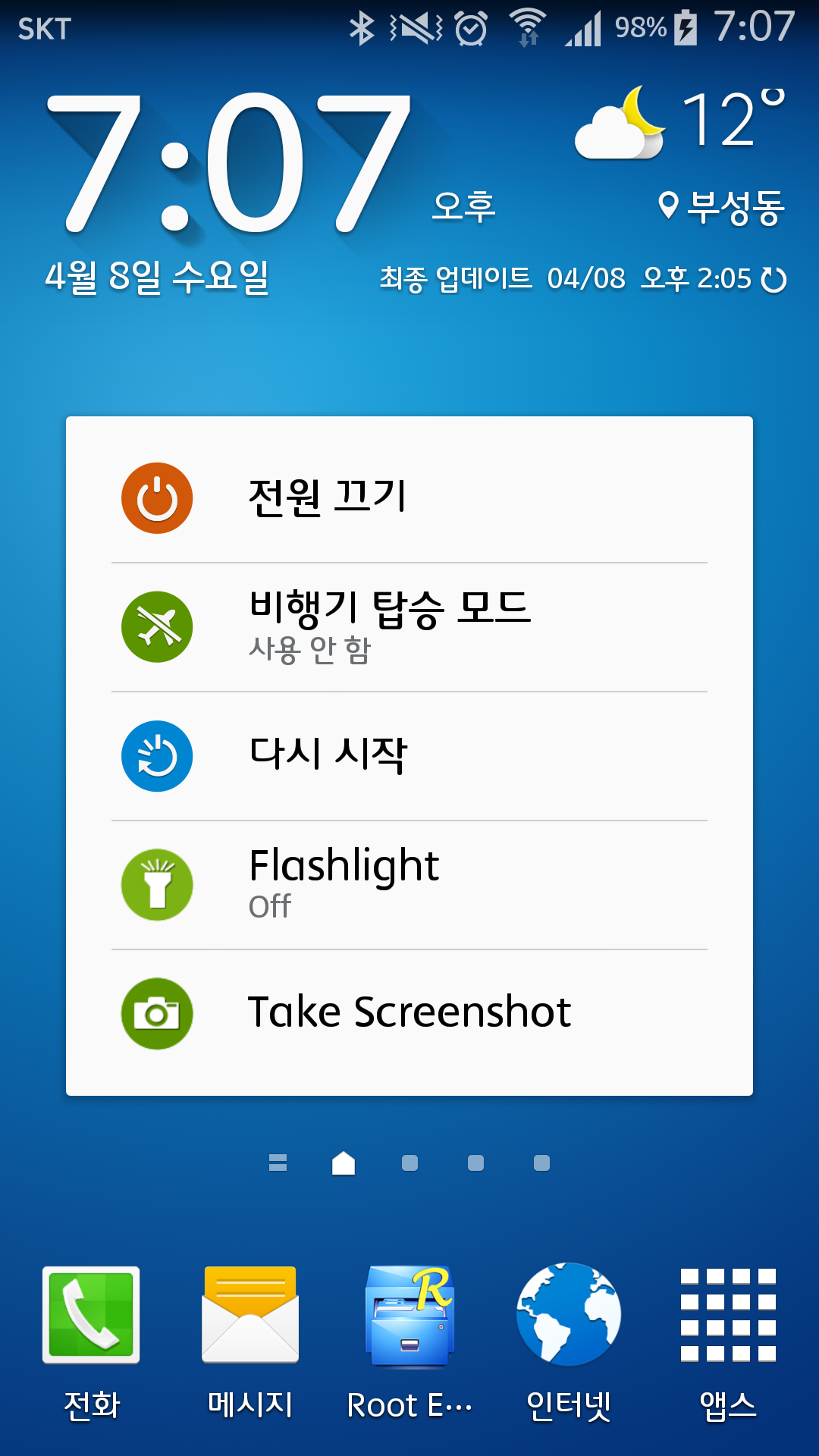Screen dimensions: 819x1456
Task: Tap Take Screenshot option
Action: pos(409,1014)
